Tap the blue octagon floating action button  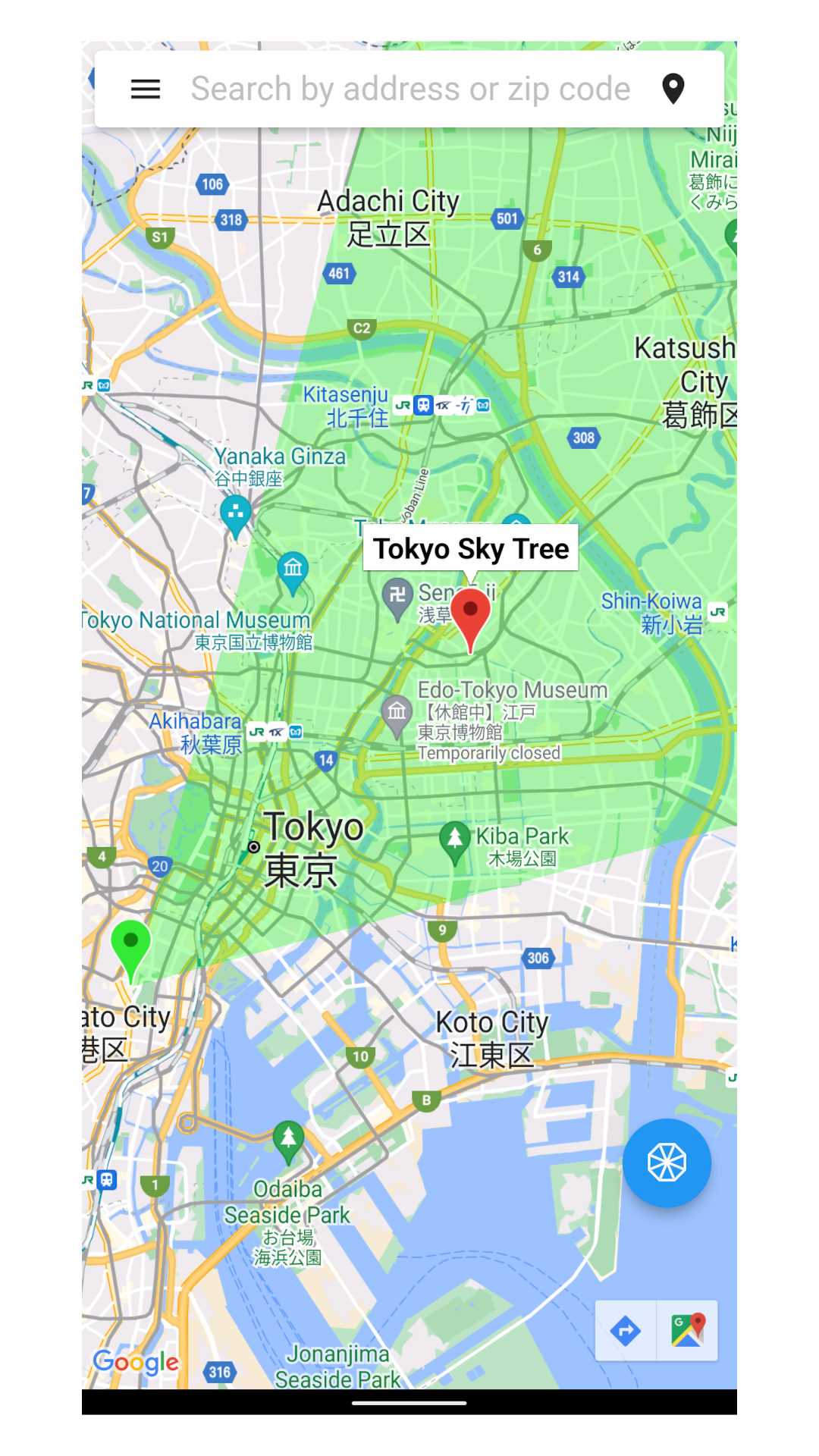(667, 1163)
